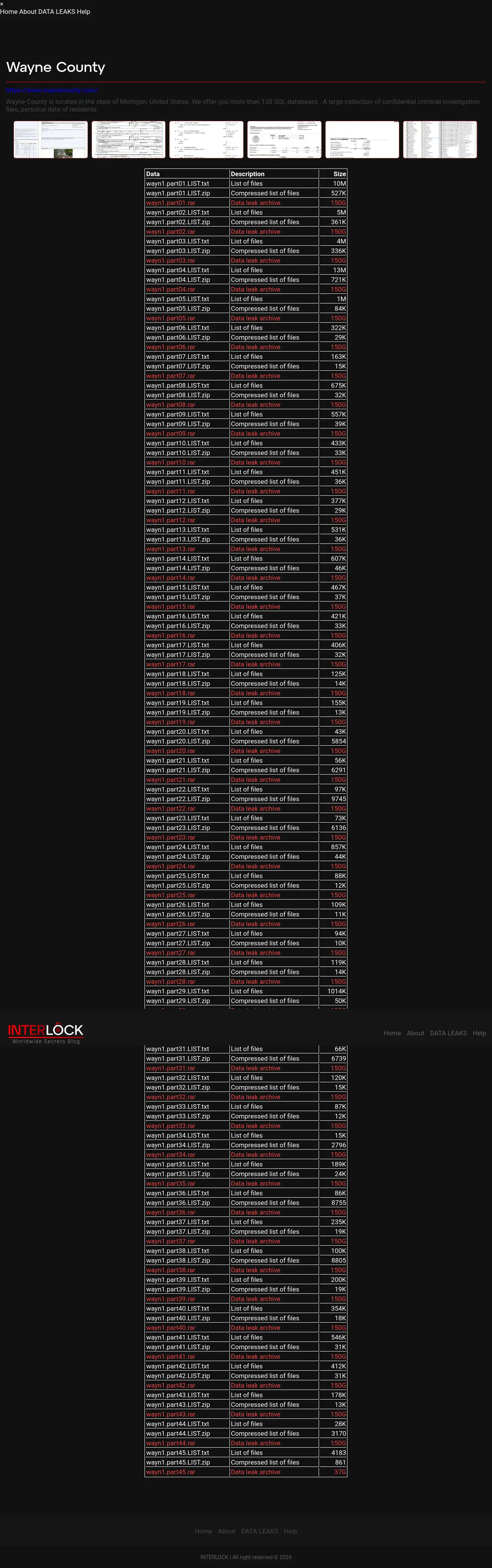Open the footer Home link
The width and height of the screenshot is (492, 1568).
click(203, 1531)
